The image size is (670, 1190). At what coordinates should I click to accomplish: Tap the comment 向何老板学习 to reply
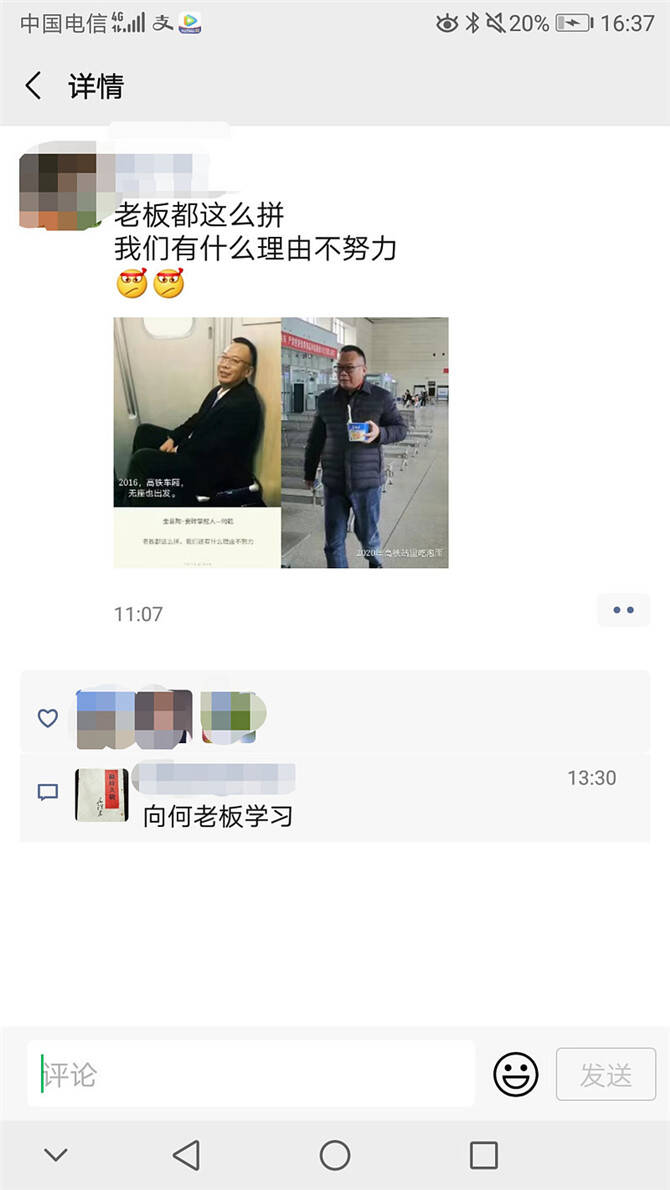click(x=218, y=816)
